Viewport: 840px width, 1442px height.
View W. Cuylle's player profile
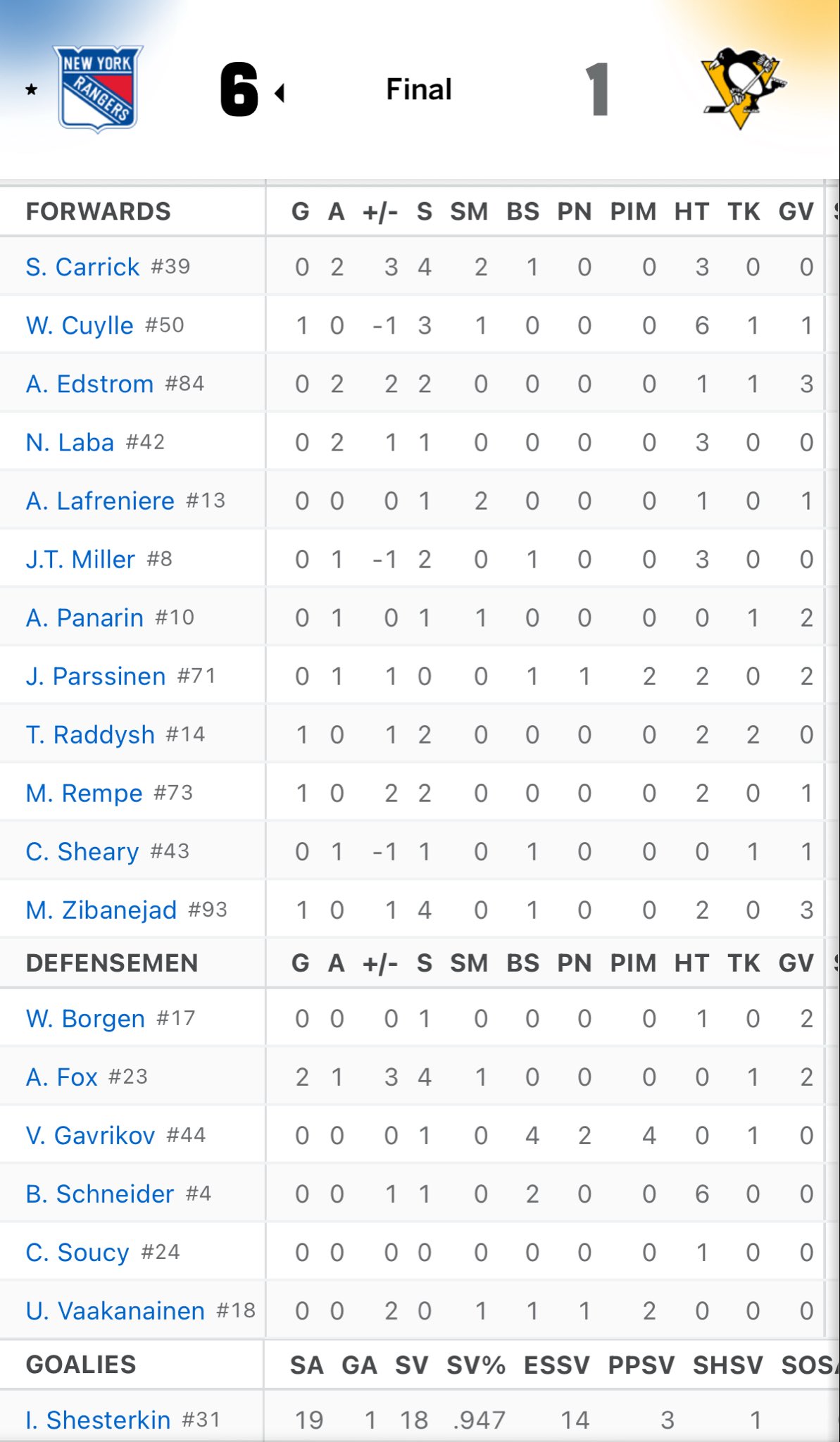80,325
